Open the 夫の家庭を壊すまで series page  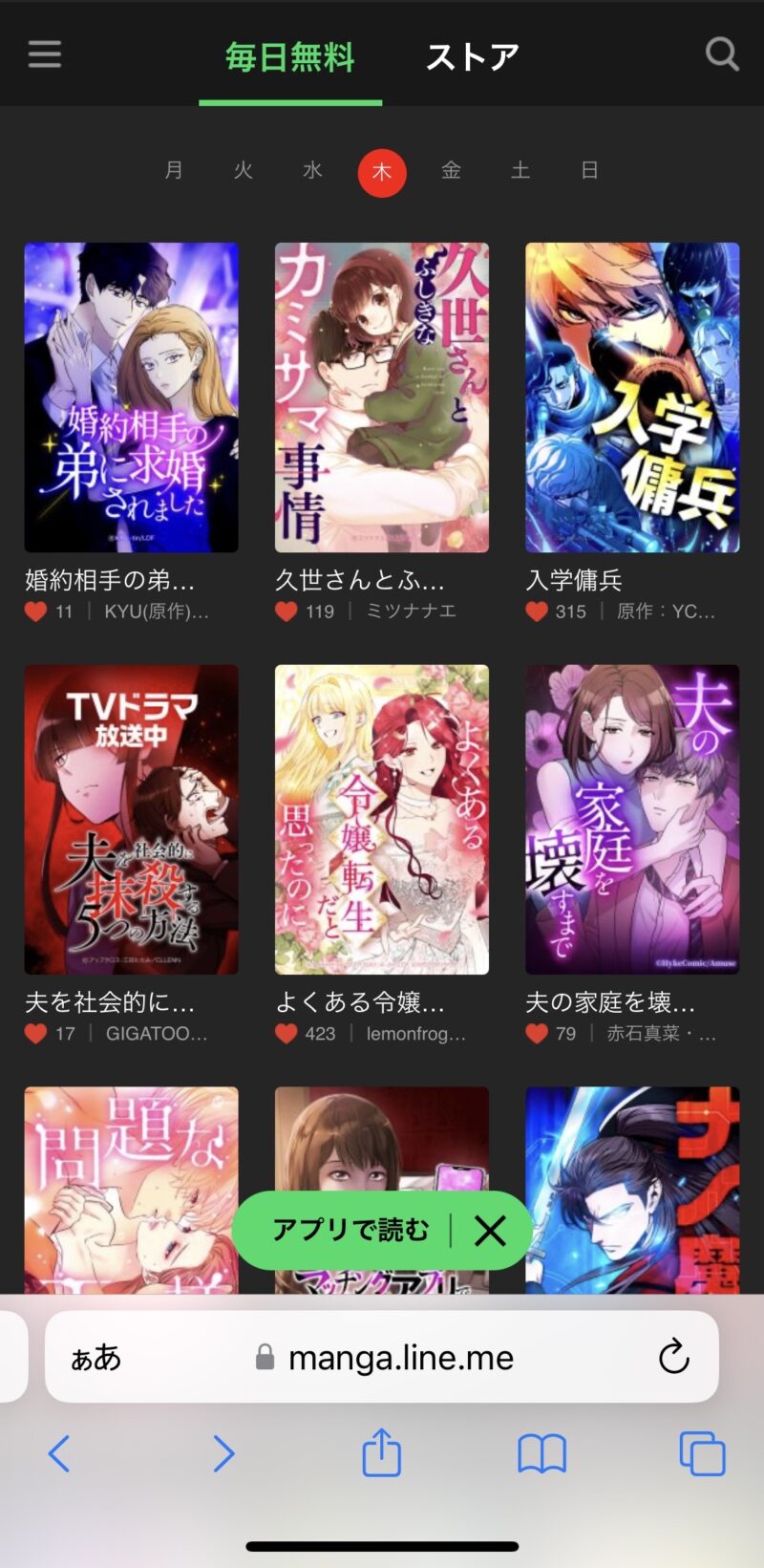[631, 819]
